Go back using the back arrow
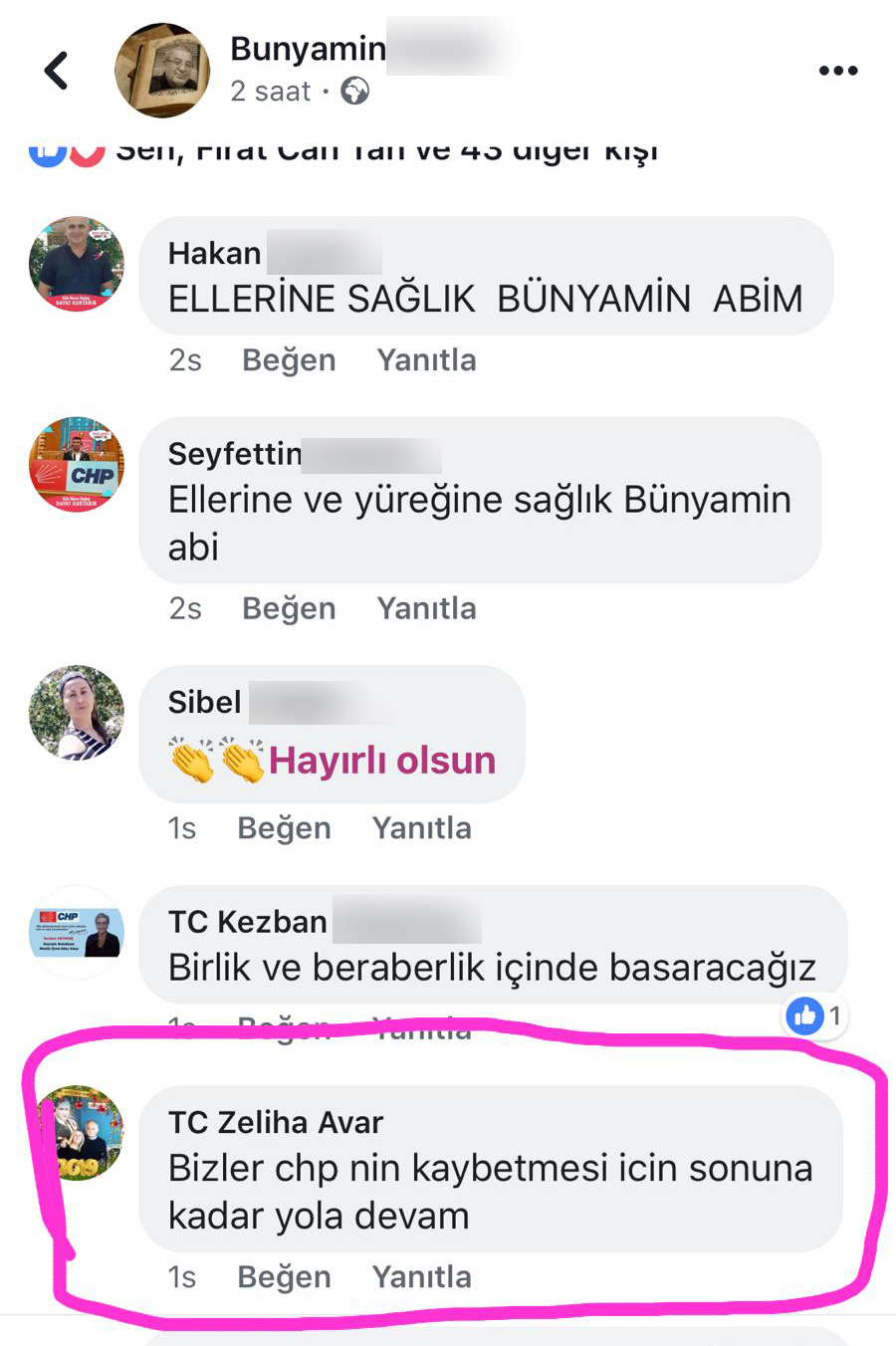Viewport: 896px width, 1346px height. tap(57, 71)
